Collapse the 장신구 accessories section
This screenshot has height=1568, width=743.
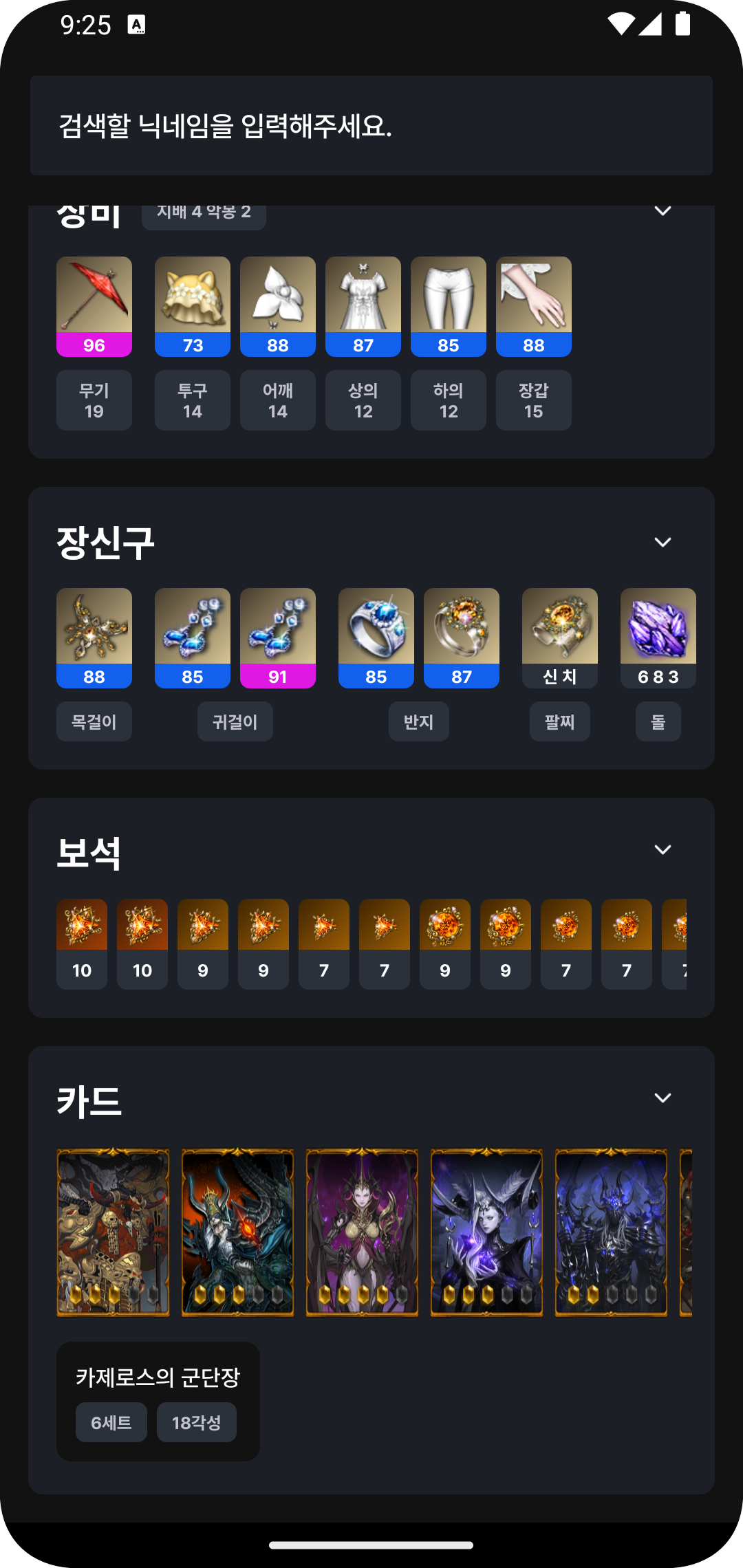tap(663, 542)
